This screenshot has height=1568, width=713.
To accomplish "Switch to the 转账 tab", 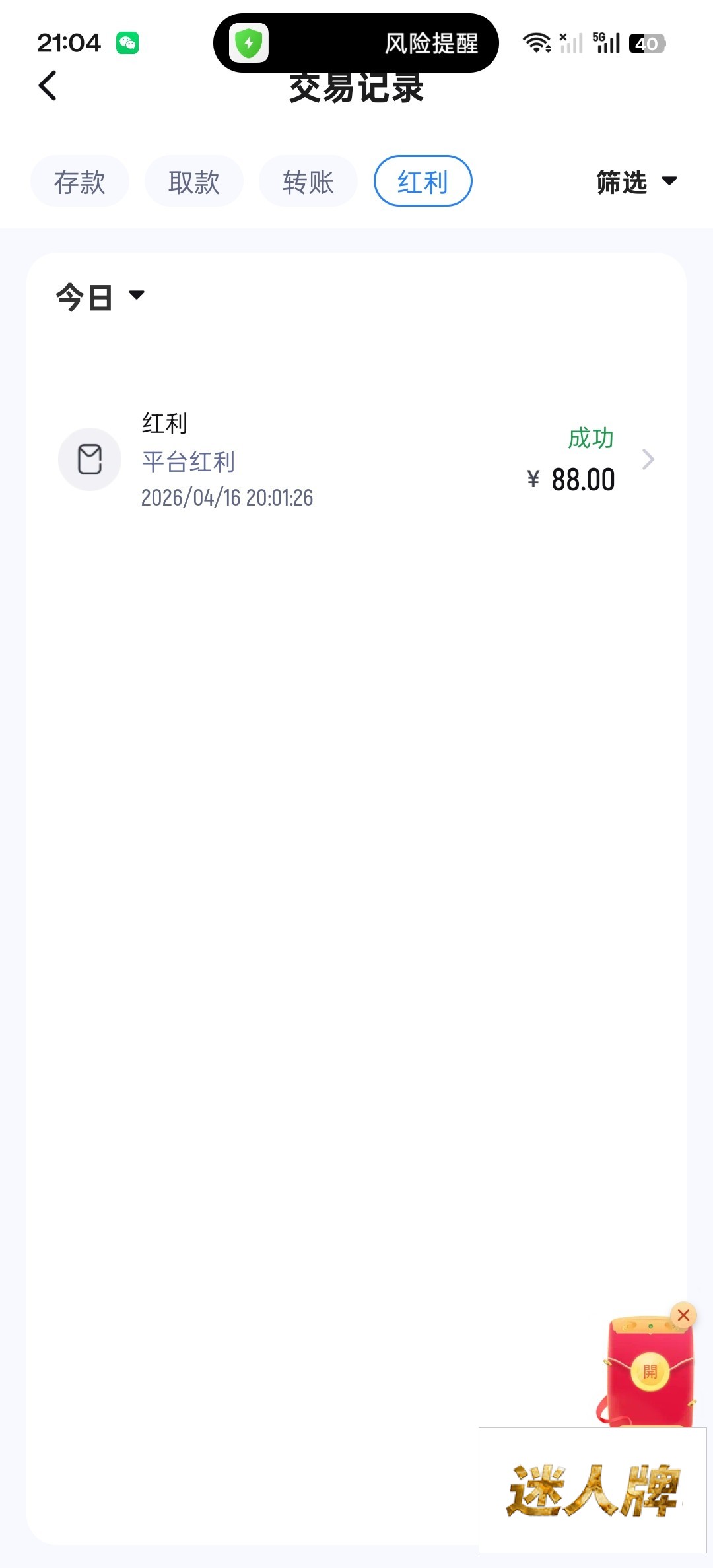I will [308, 181].
